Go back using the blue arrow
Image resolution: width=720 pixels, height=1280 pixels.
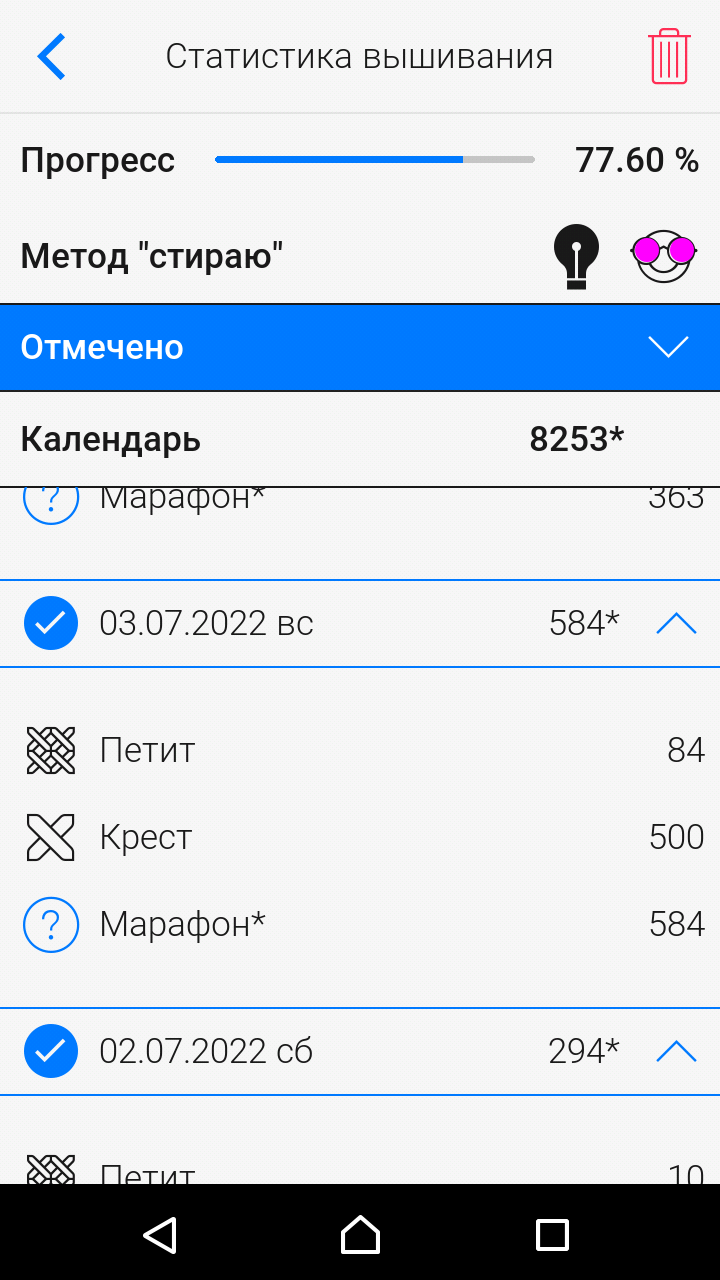pos(51,56)
